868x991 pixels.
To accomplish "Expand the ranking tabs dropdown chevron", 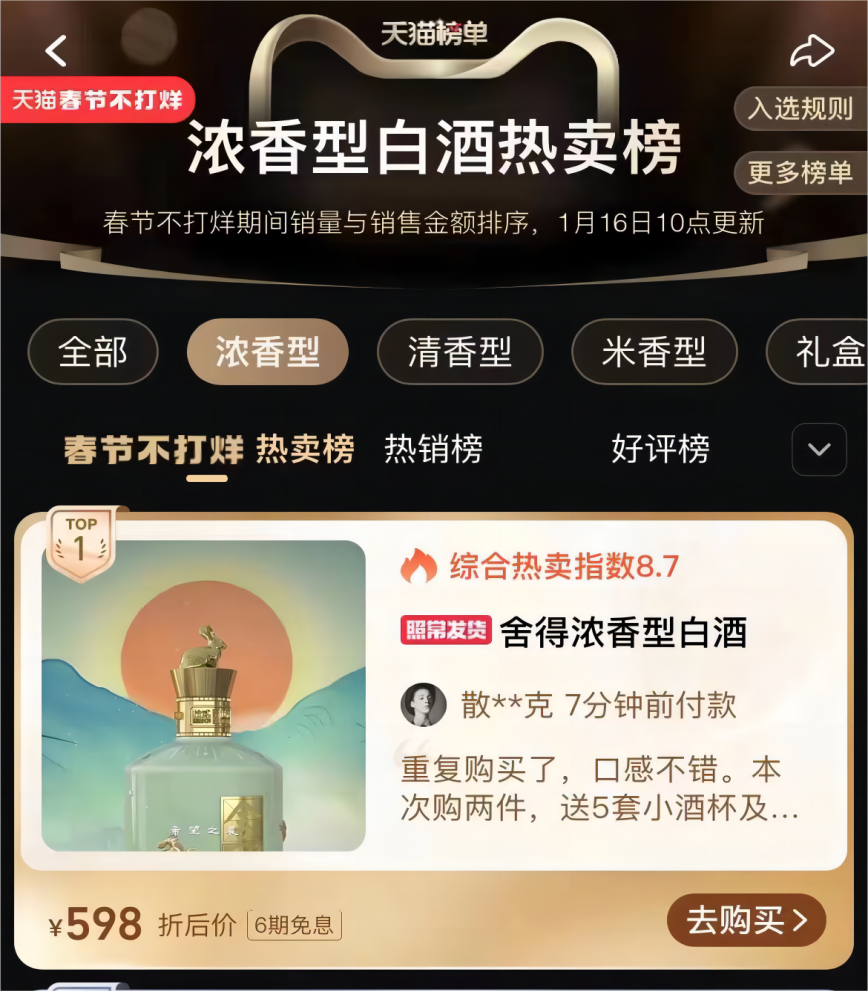I will click(819, 450).
